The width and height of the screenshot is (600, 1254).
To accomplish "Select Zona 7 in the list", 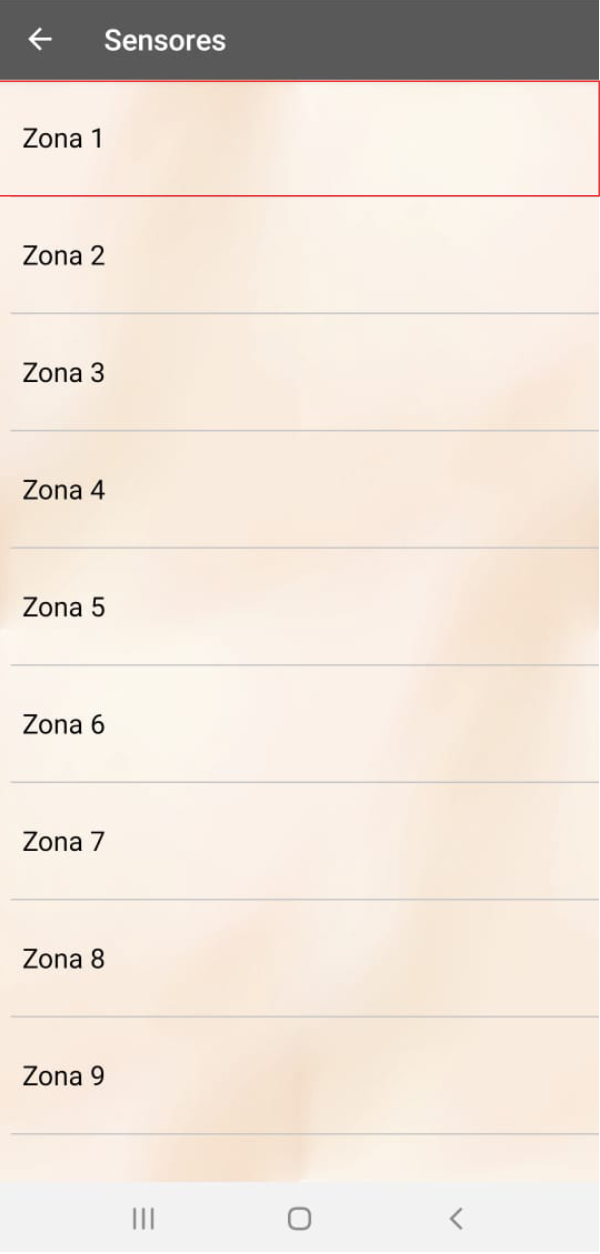I will point(300,841).
